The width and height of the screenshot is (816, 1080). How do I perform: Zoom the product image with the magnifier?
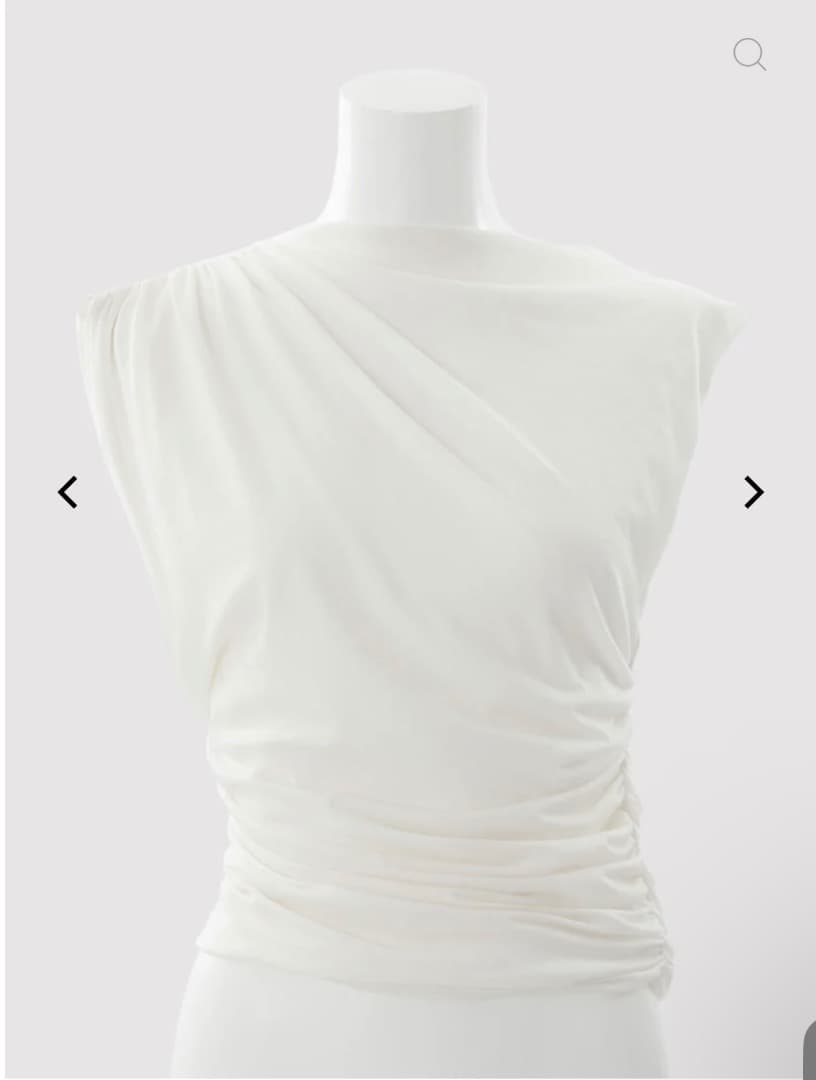[749, 54]
